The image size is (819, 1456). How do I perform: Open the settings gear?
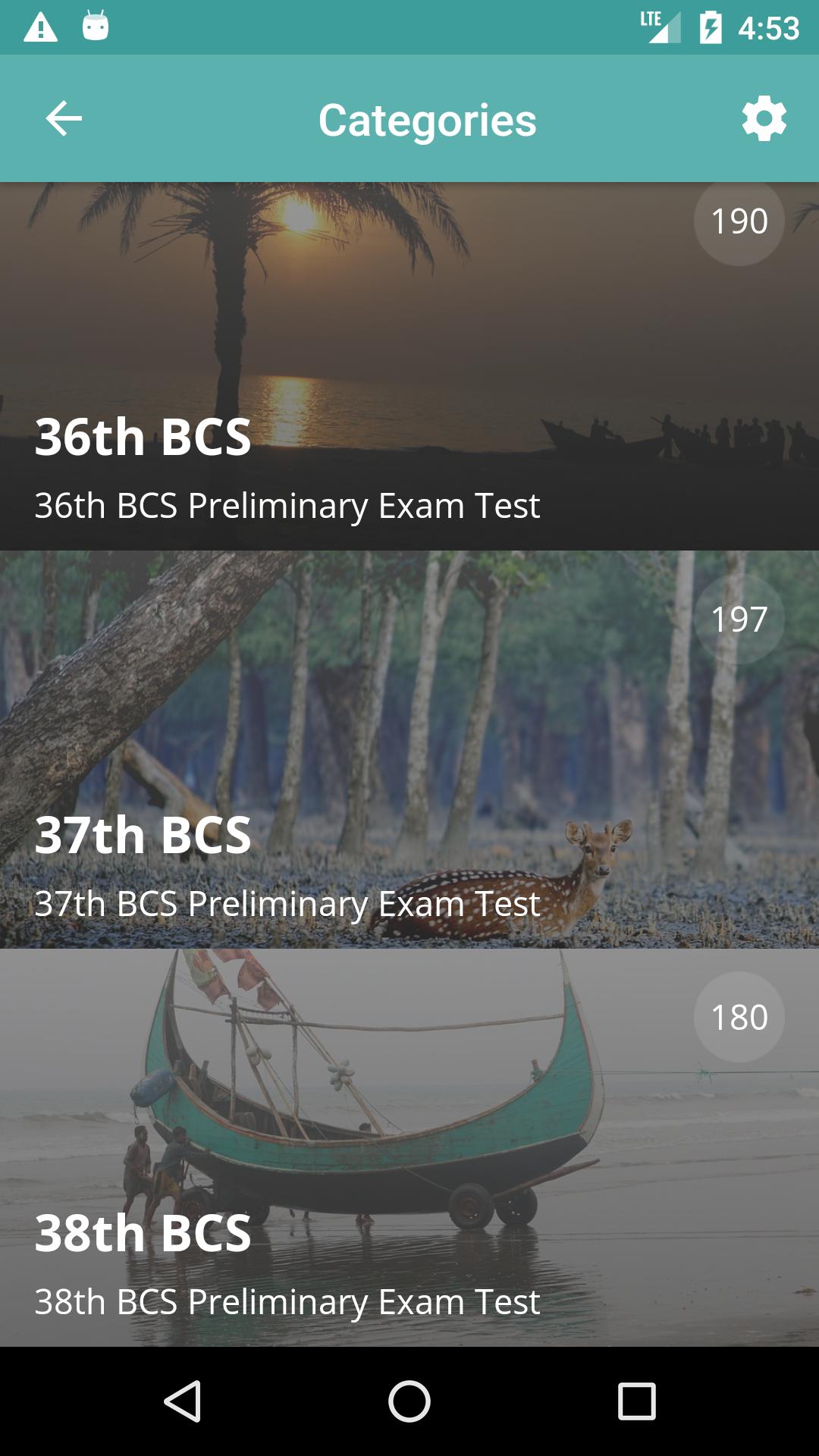click(764, 119)
